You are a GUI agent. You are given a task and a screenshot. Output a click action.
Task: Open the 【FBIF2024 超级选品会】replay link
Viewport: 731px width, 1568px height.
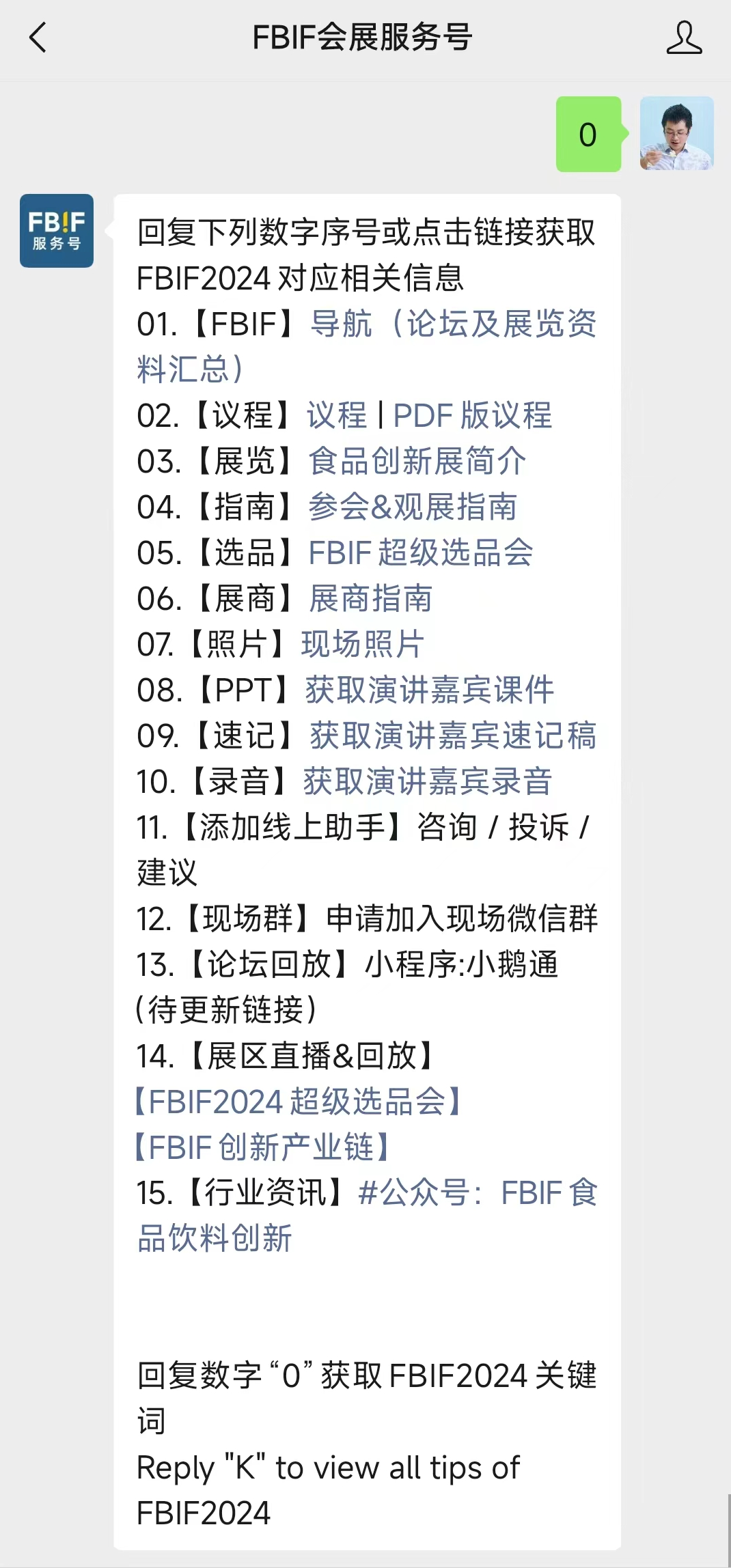coord(297,1101)
